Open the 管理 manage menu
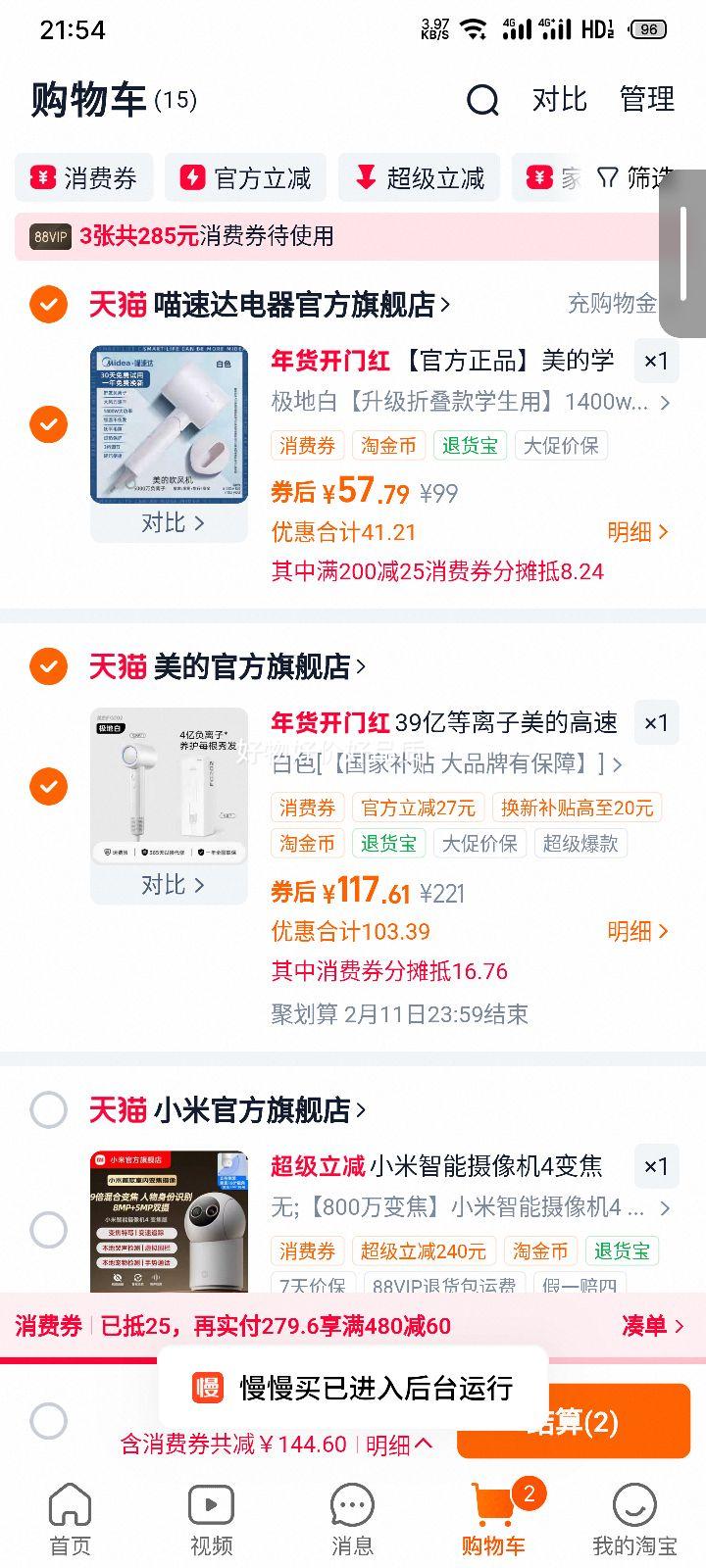 (645, 100)
